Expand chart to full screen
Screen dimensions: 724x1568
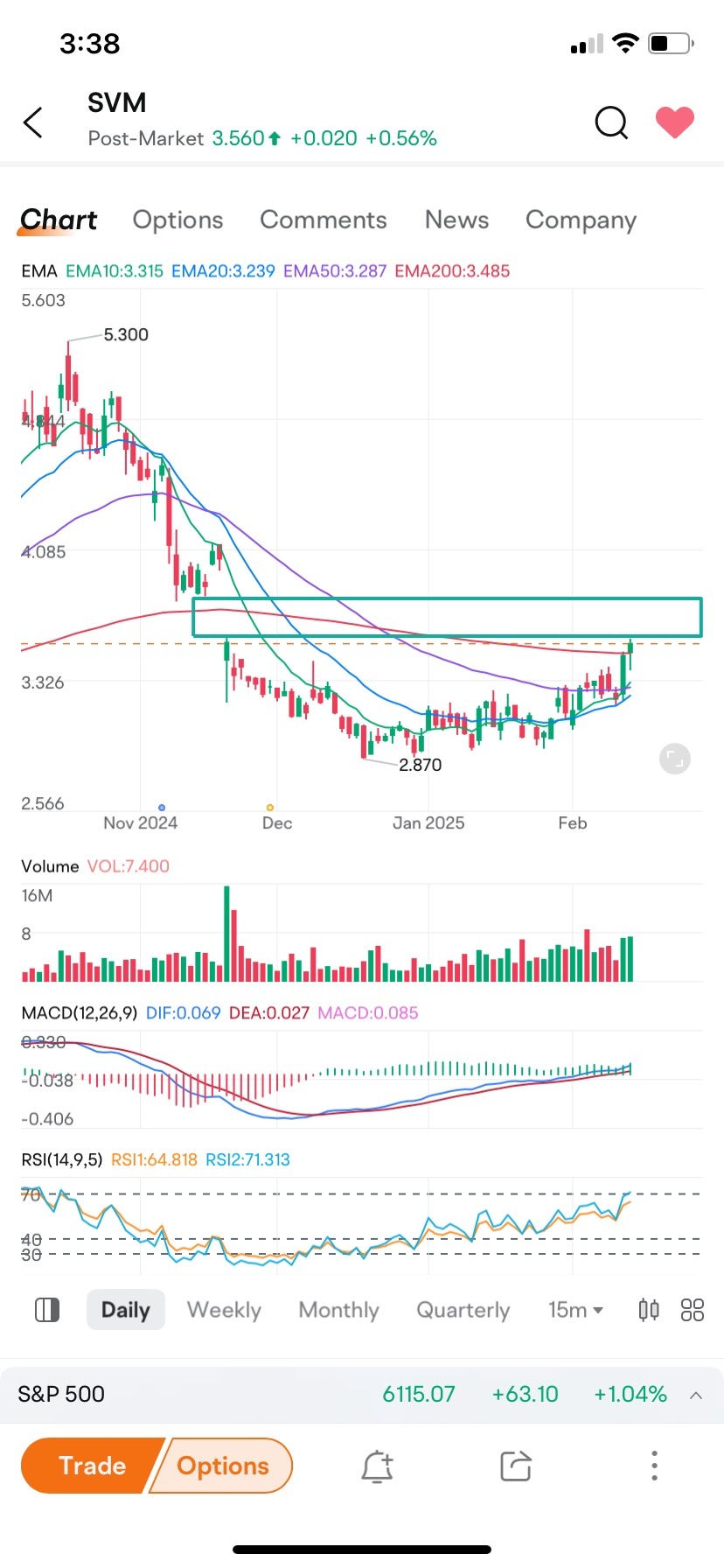click(674, 759)
